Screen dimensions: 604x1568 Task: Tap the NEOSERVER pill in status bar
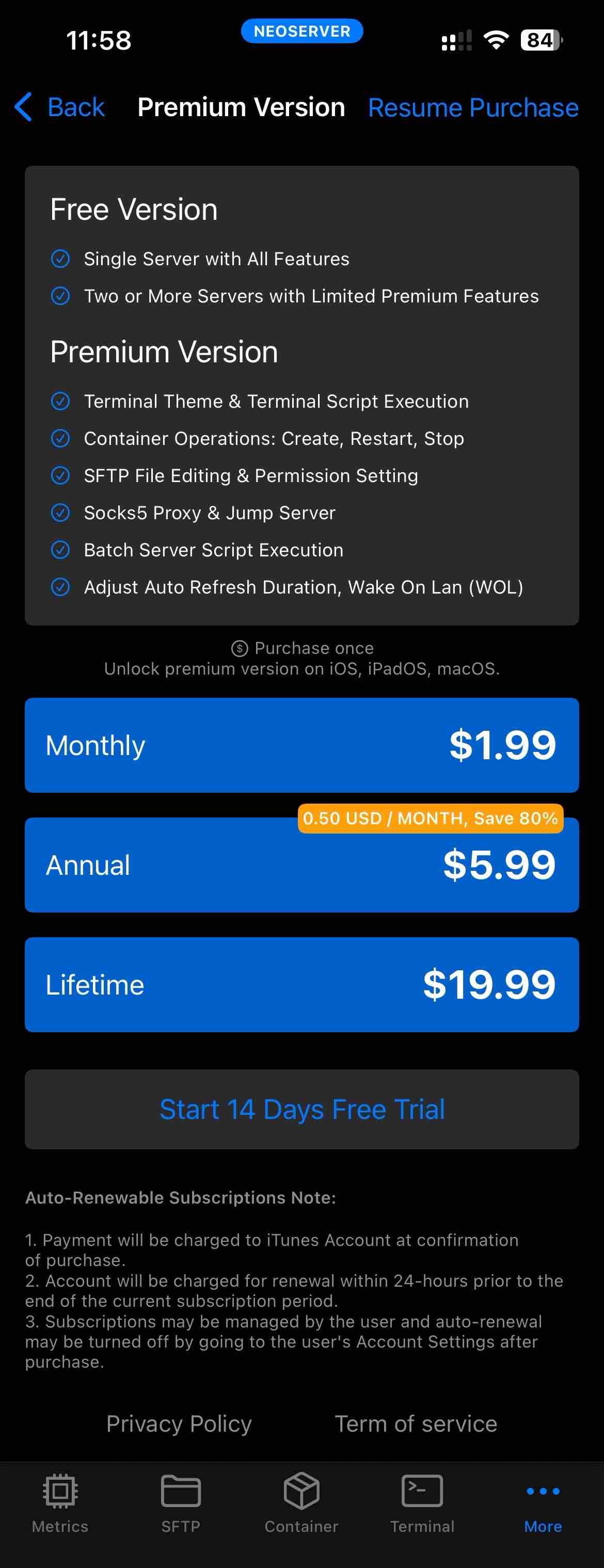[302, 31]
